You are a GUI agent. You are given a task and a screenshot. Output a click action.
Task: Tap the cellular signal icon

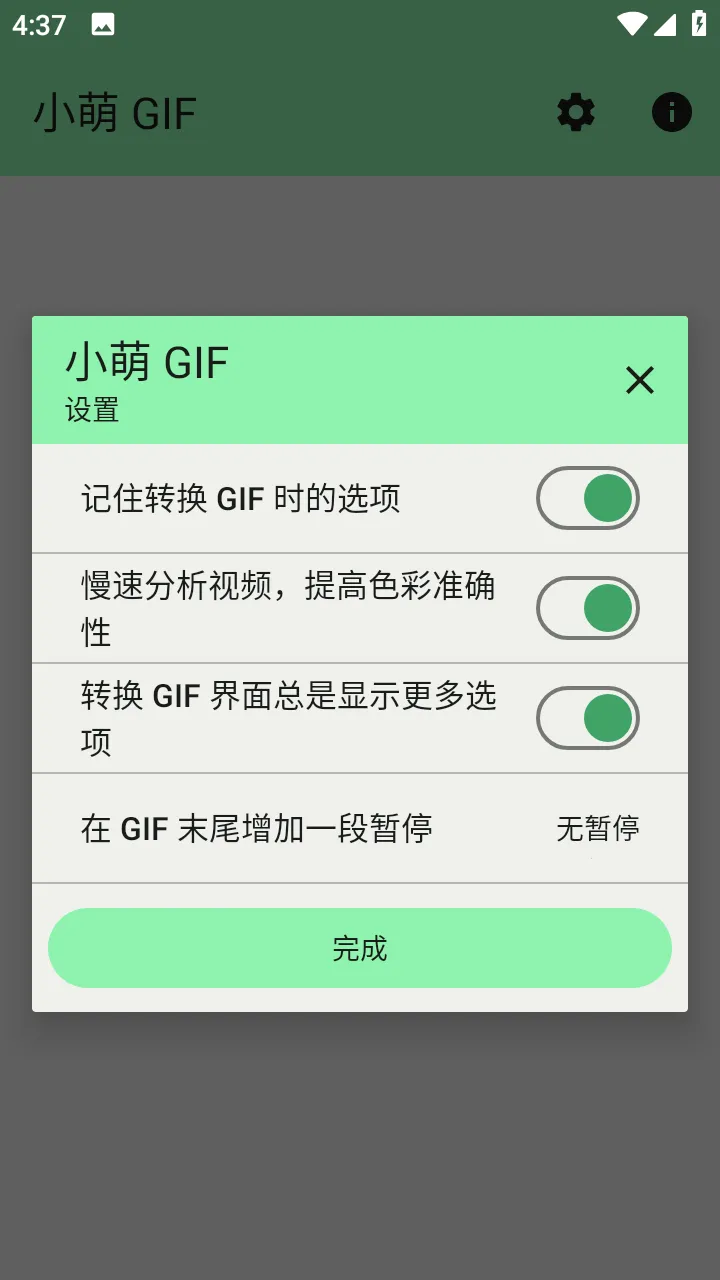tap(664, 25)
